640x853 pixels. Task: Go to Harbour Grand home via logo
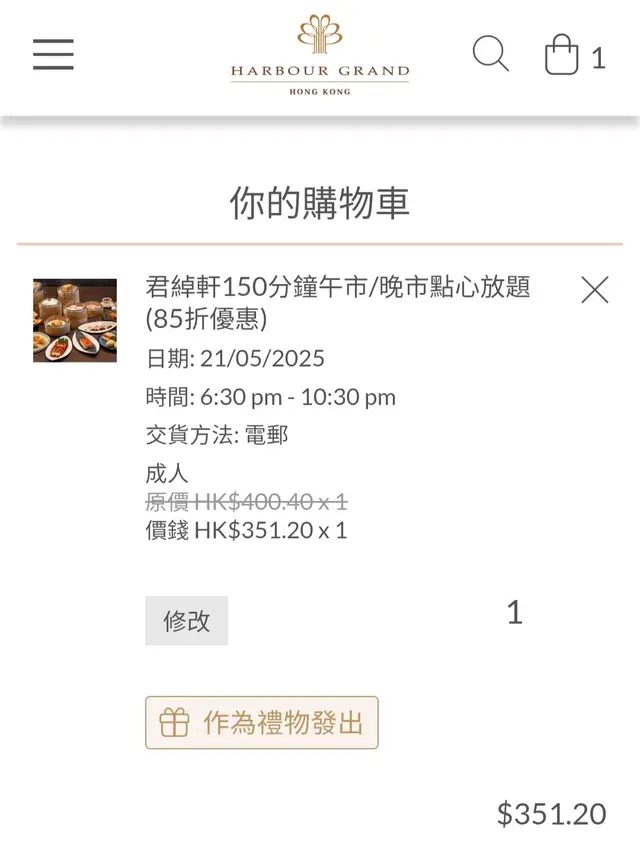(x=320, y=56)
